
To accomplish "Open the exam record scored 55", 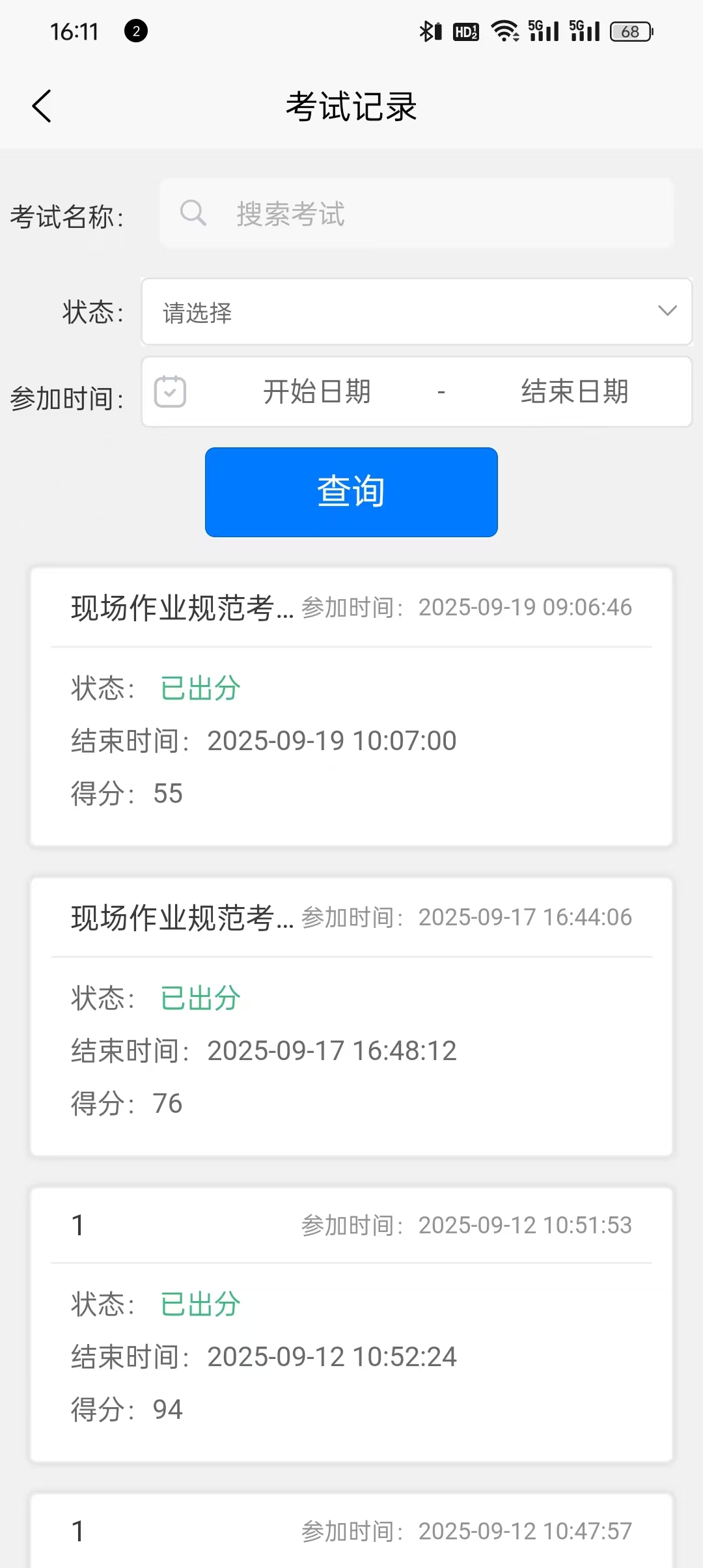I will point(351,707).
